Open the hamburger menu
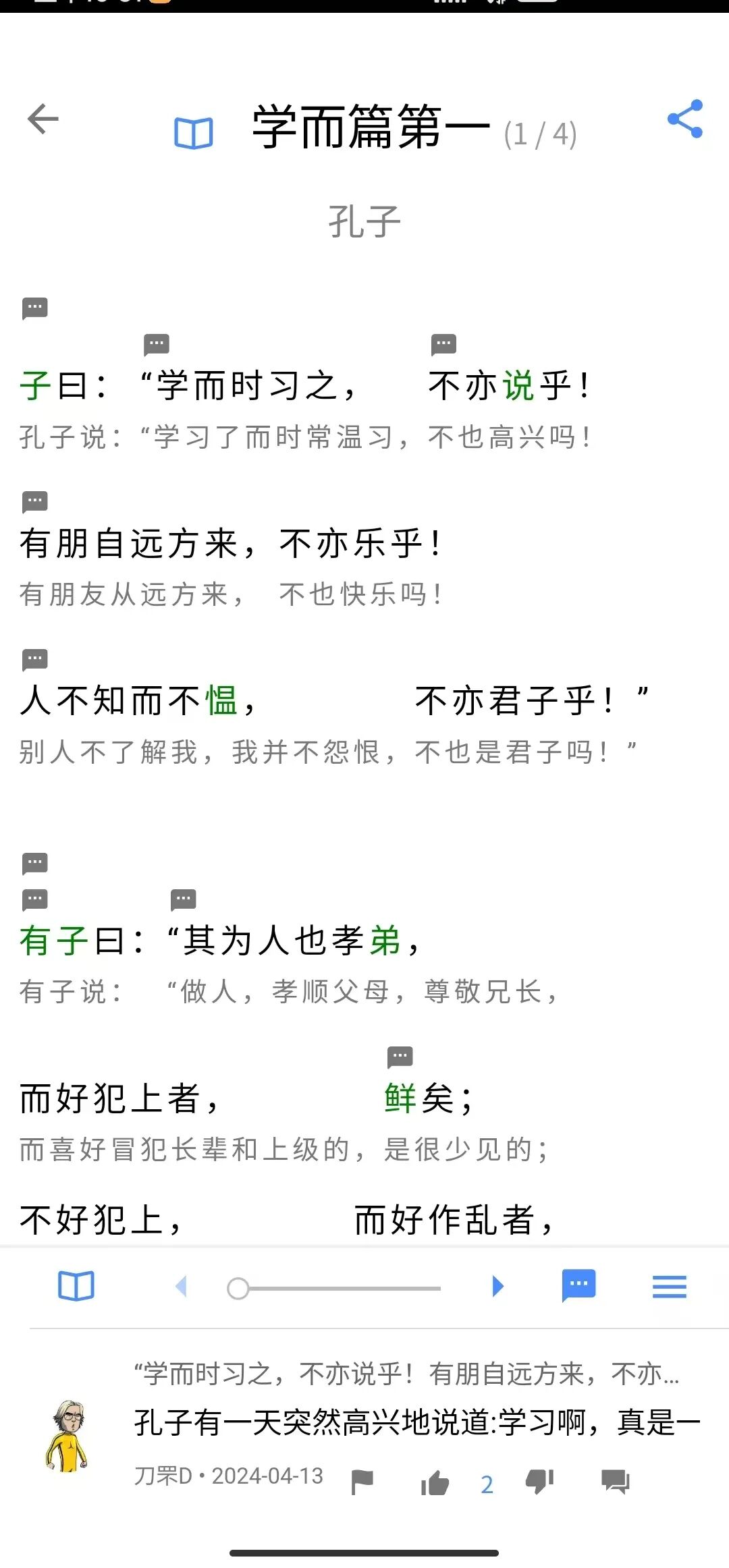729x1568 pixels. pyautogui.click(x=669, y=1286)
